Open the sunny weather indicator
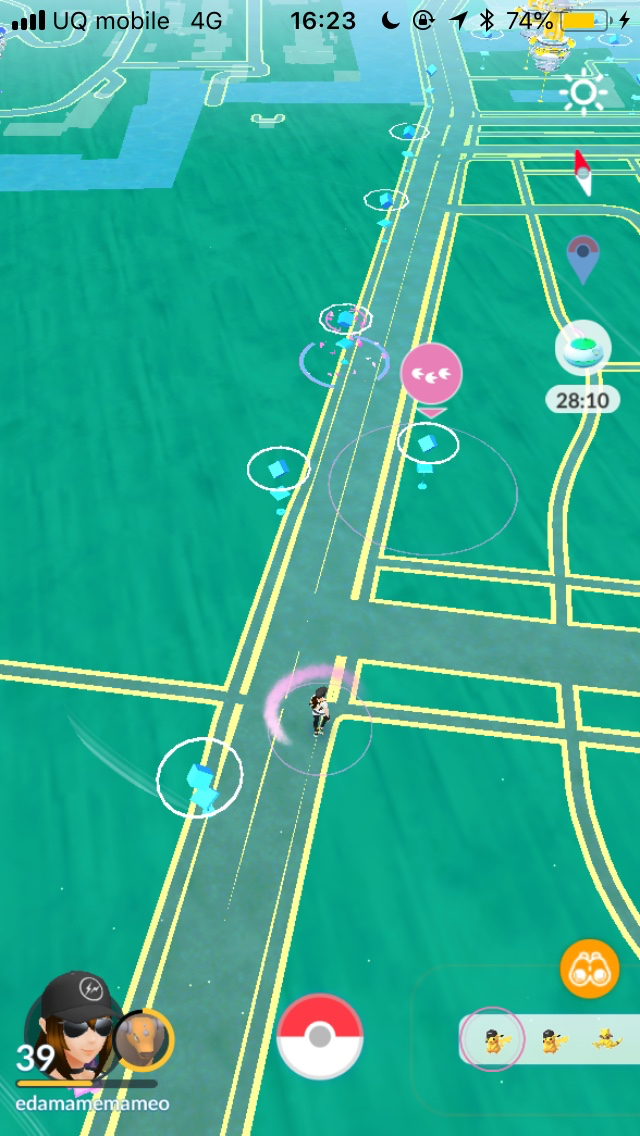This screenshot has width=640, height=1136. [x=583, y=93]
